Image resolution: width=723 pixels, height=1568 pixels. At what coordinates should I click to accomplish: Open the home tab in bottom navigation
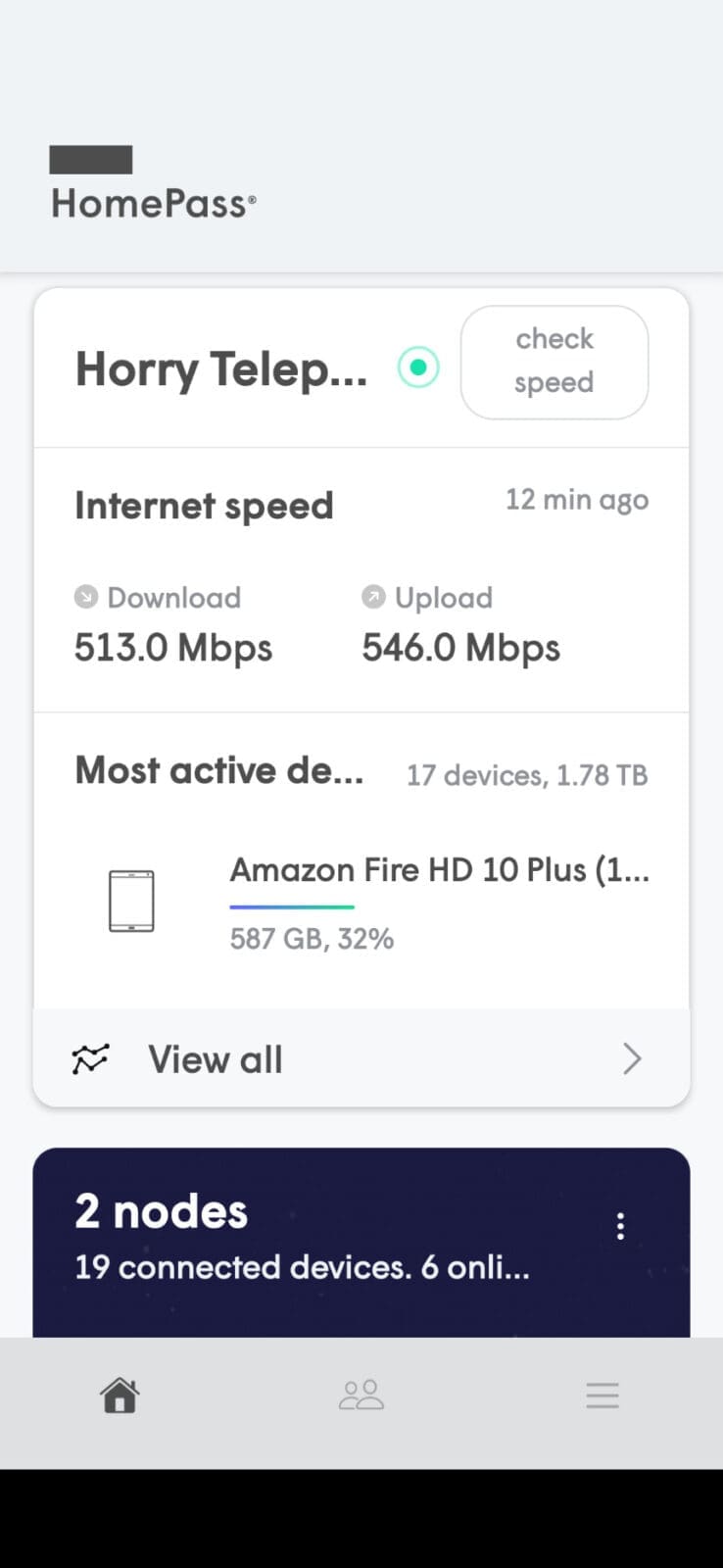(118, 1395)
